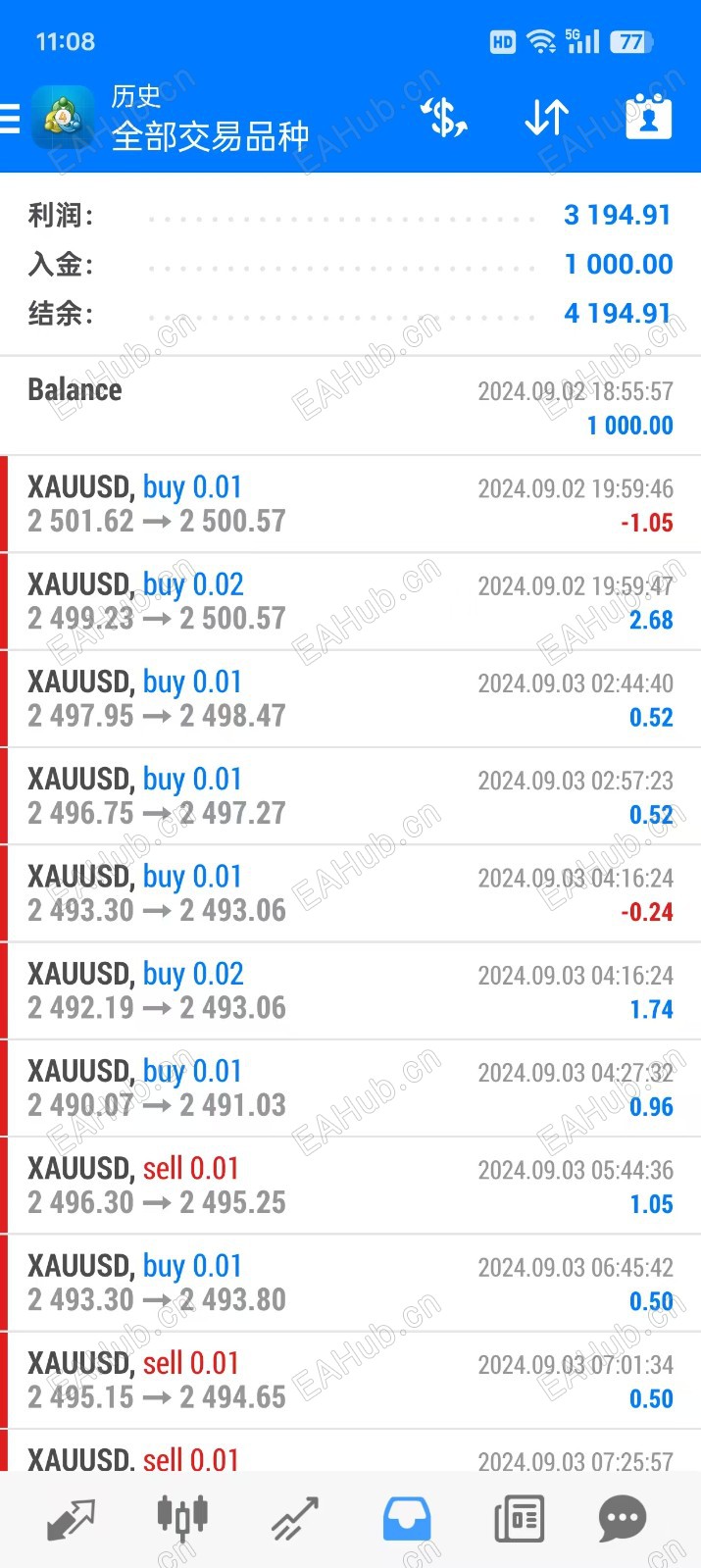Open the date range calendar
Image resolution: width=701 pixels, height=1568 pixels.
(x=648, y=119)
